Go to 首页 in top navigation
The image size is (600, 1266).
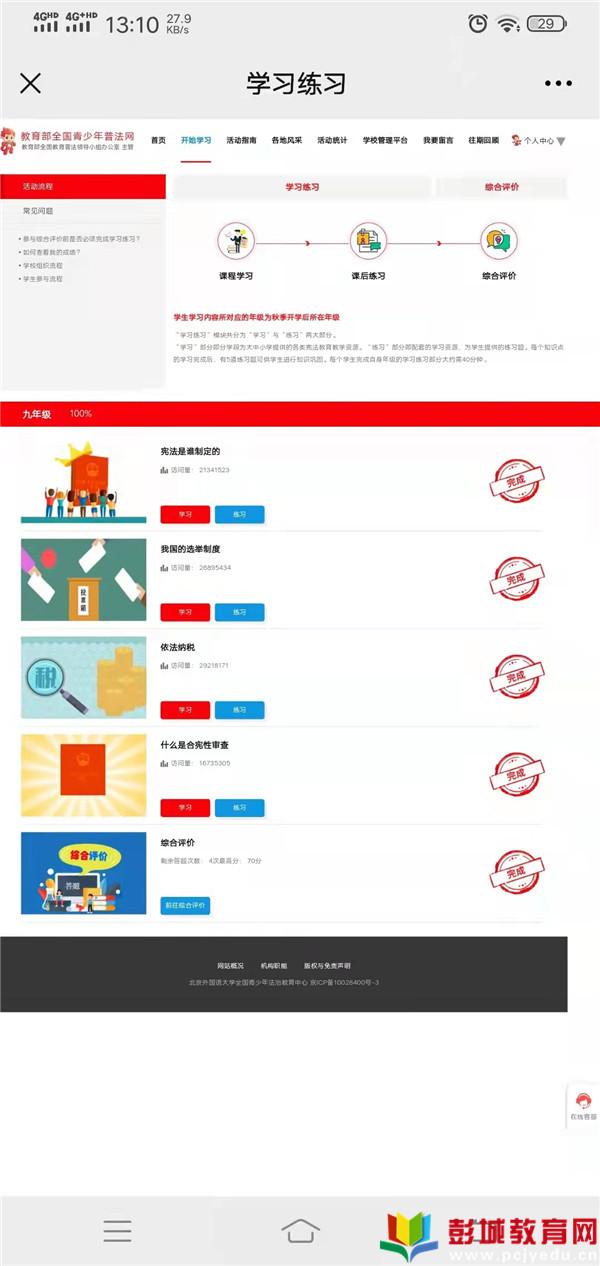[x=158, y=141]
